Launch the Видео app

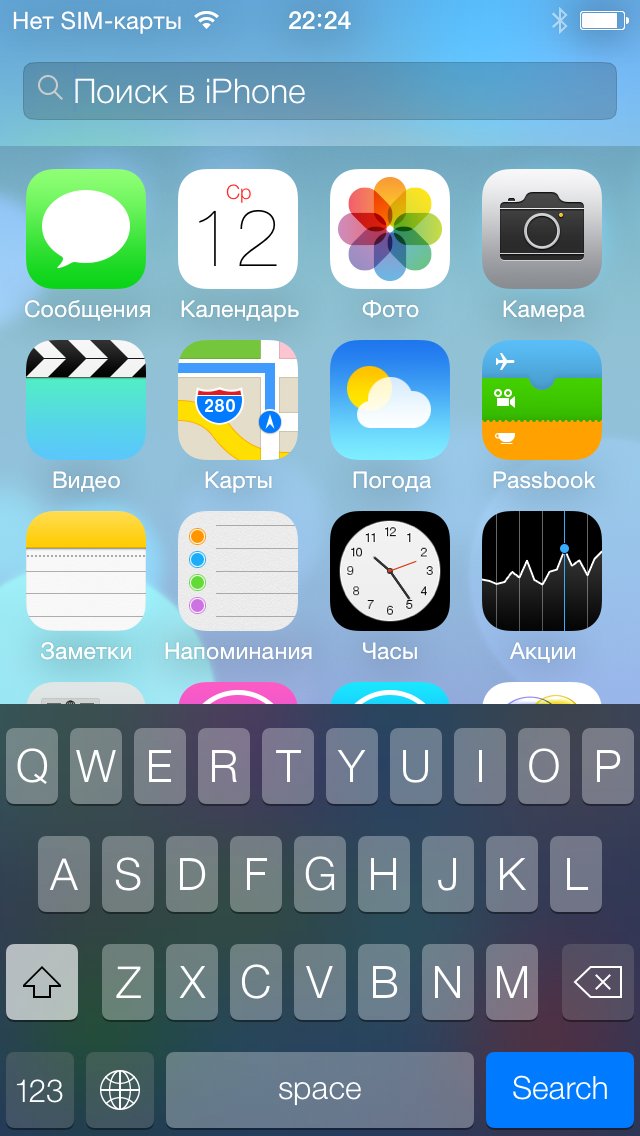[86, 400]
